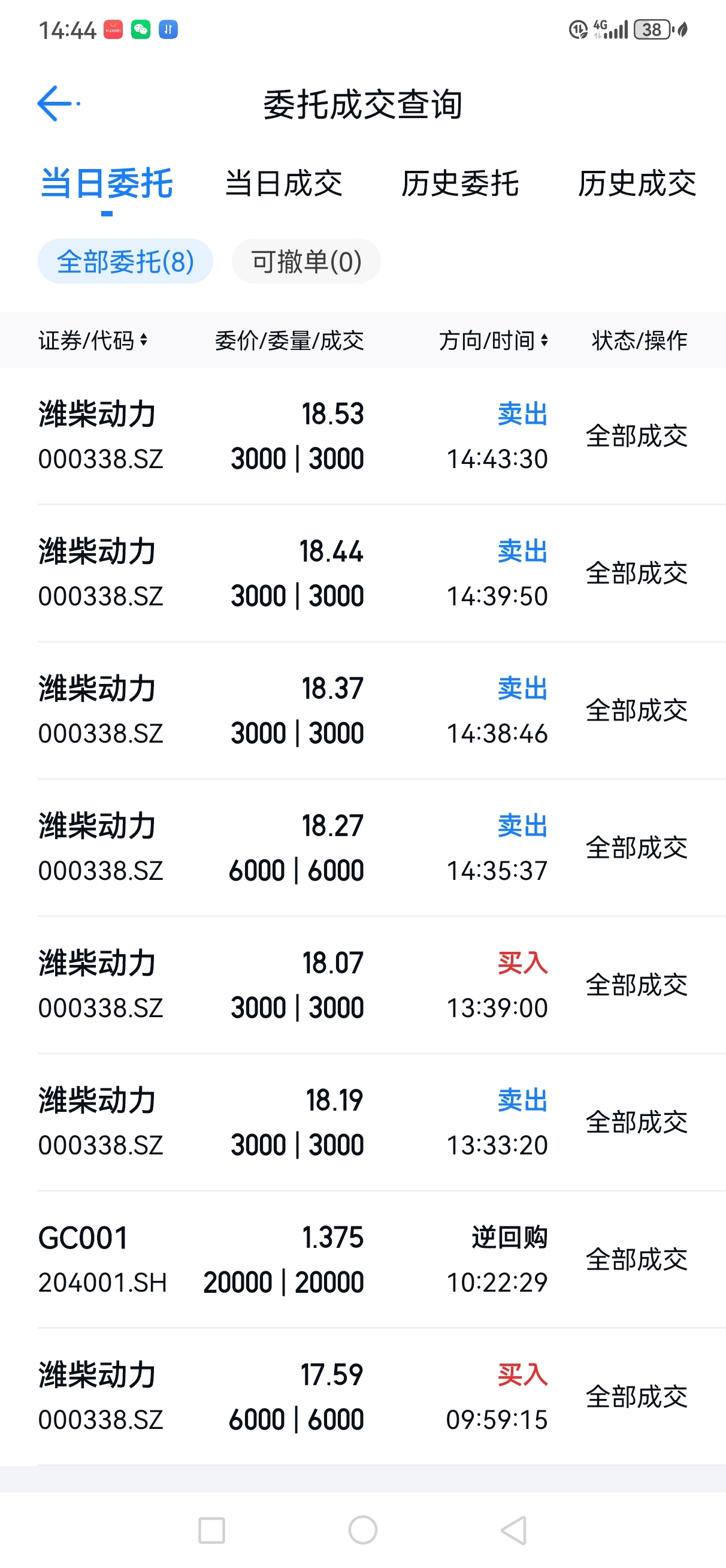Sort by 证券/代码 column header
Viewport: 726px width, 1568px height.
[92, 340]
